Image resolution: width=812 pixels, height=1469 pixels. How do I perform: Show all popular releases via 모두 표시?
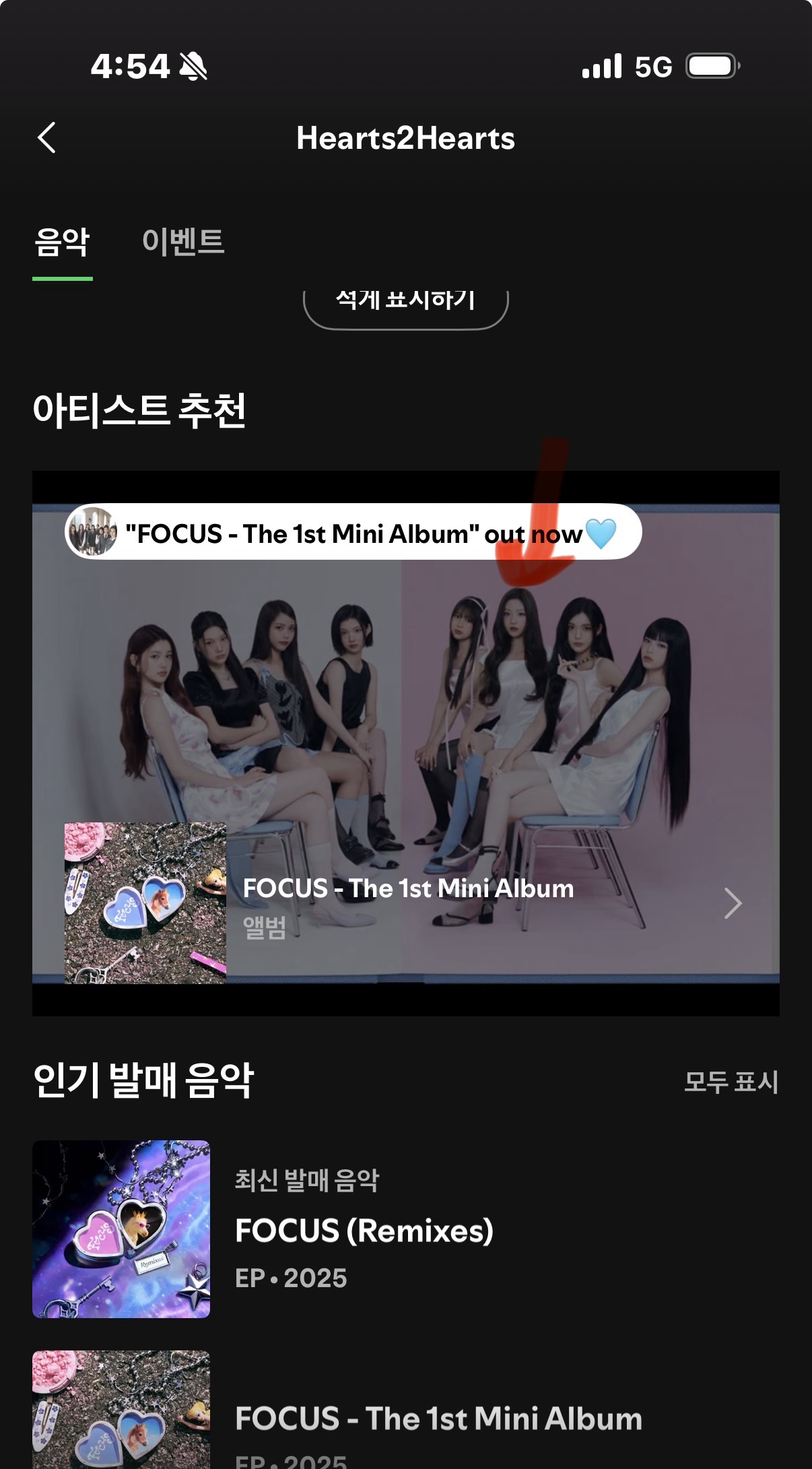[x=731, y=1082]
